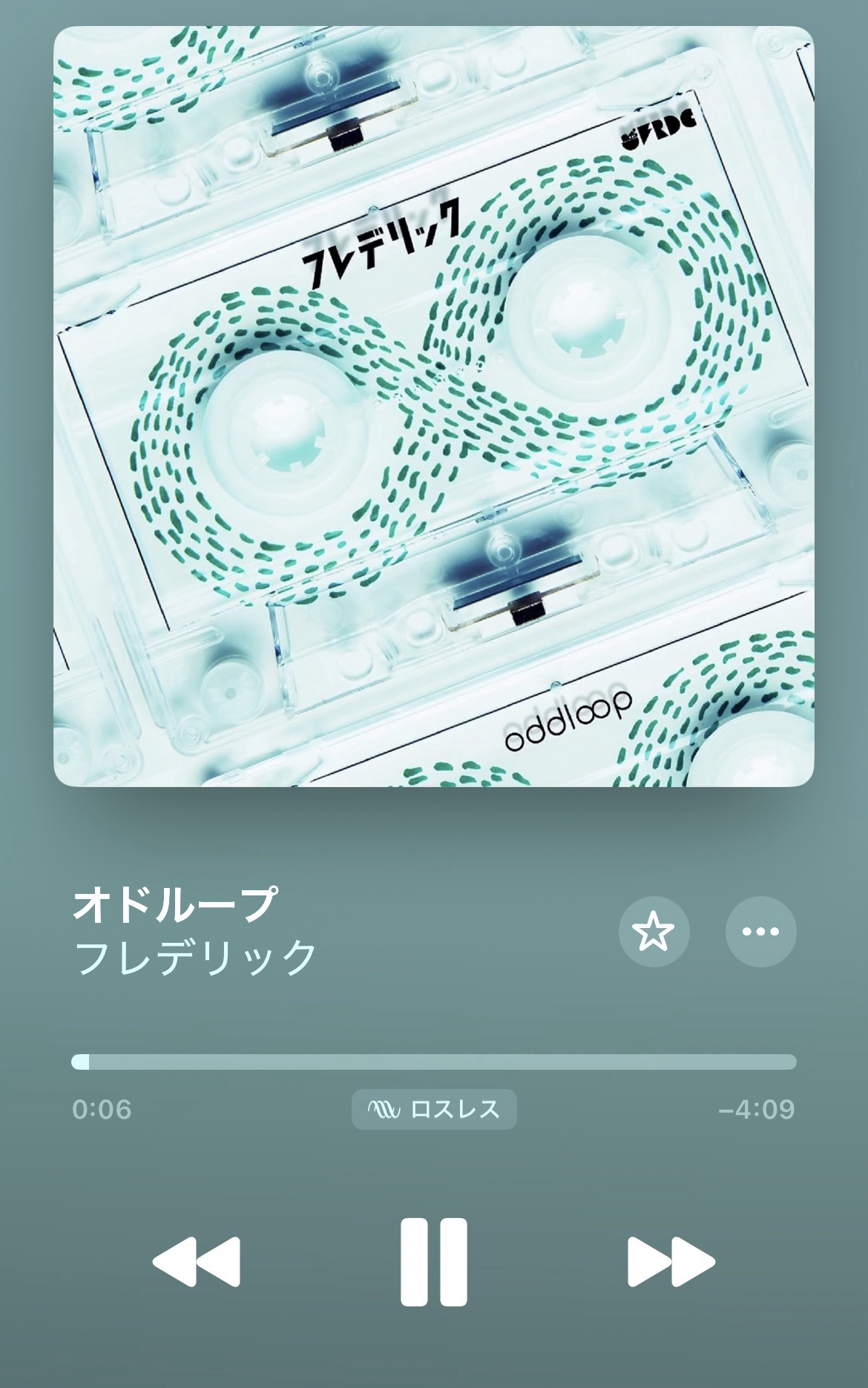This screenshot has width=868, height=1388.
Task: Tap the ロスレス lossless audio badge
Action: pos(434,1109)
